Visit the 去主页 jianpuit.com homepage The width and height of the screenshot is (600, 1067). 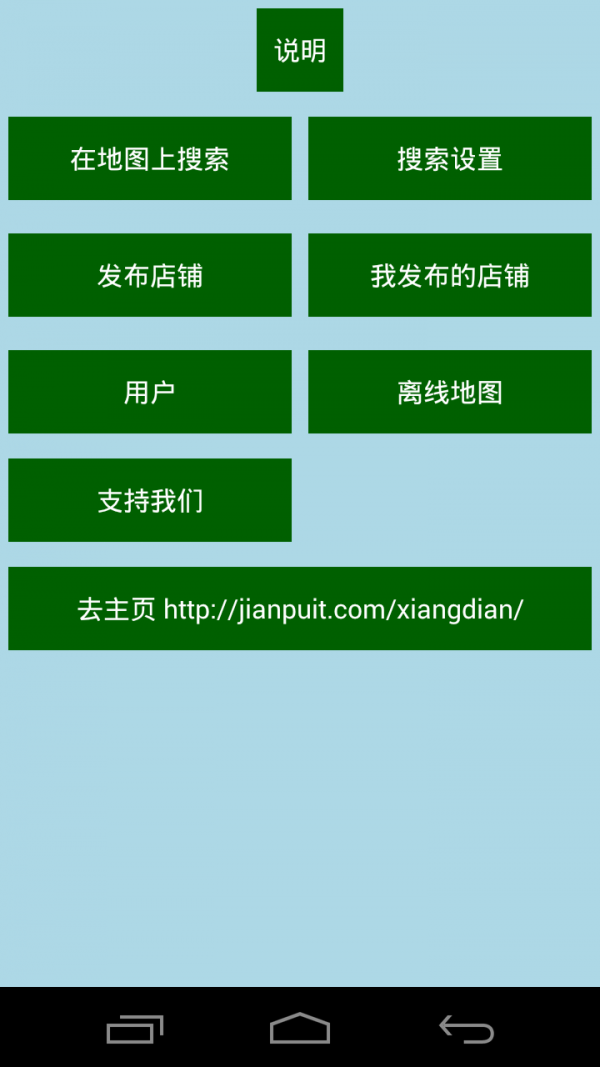(300, 608)
